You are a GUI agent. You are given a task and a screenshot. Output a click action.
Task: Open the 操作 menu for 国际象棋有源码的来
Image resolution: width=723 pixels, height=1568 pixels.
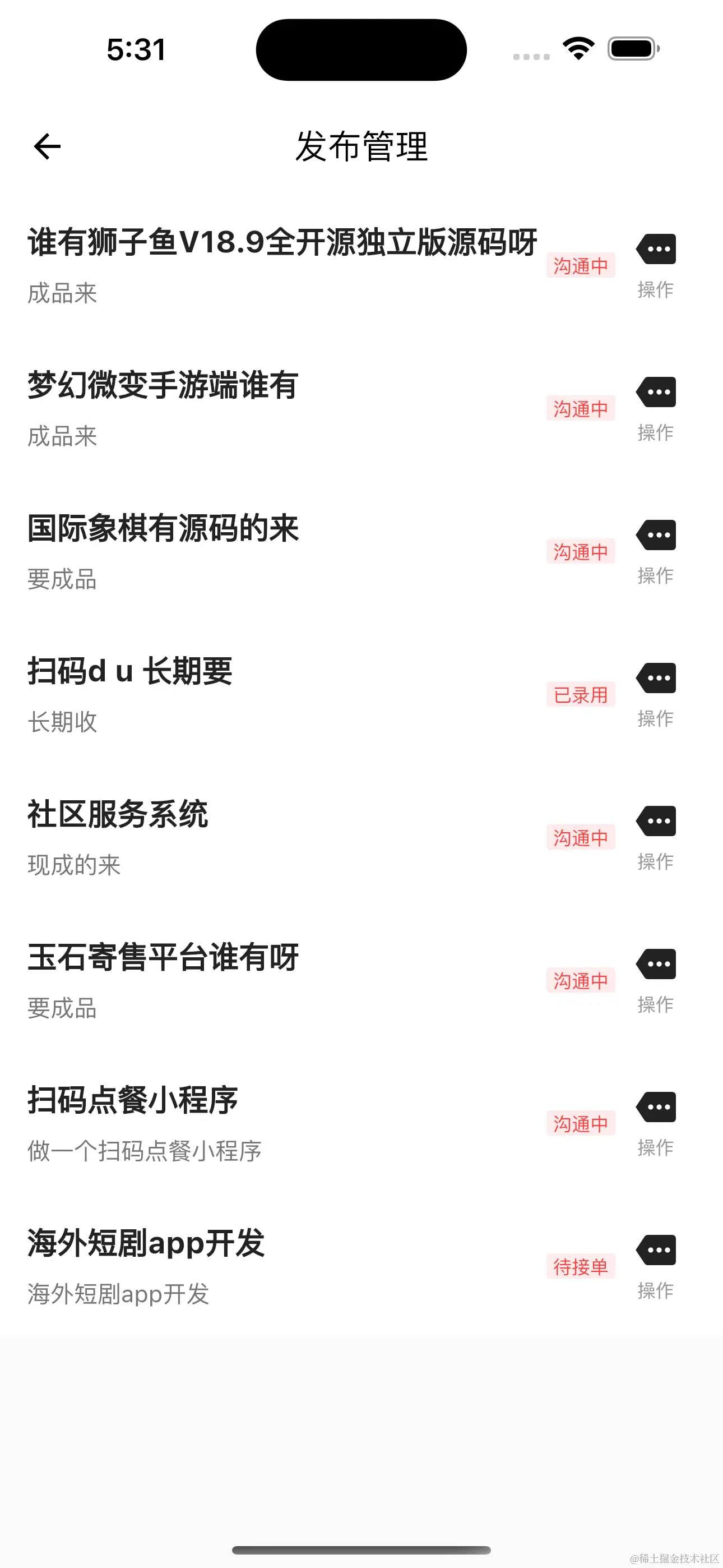pos(655,534)
